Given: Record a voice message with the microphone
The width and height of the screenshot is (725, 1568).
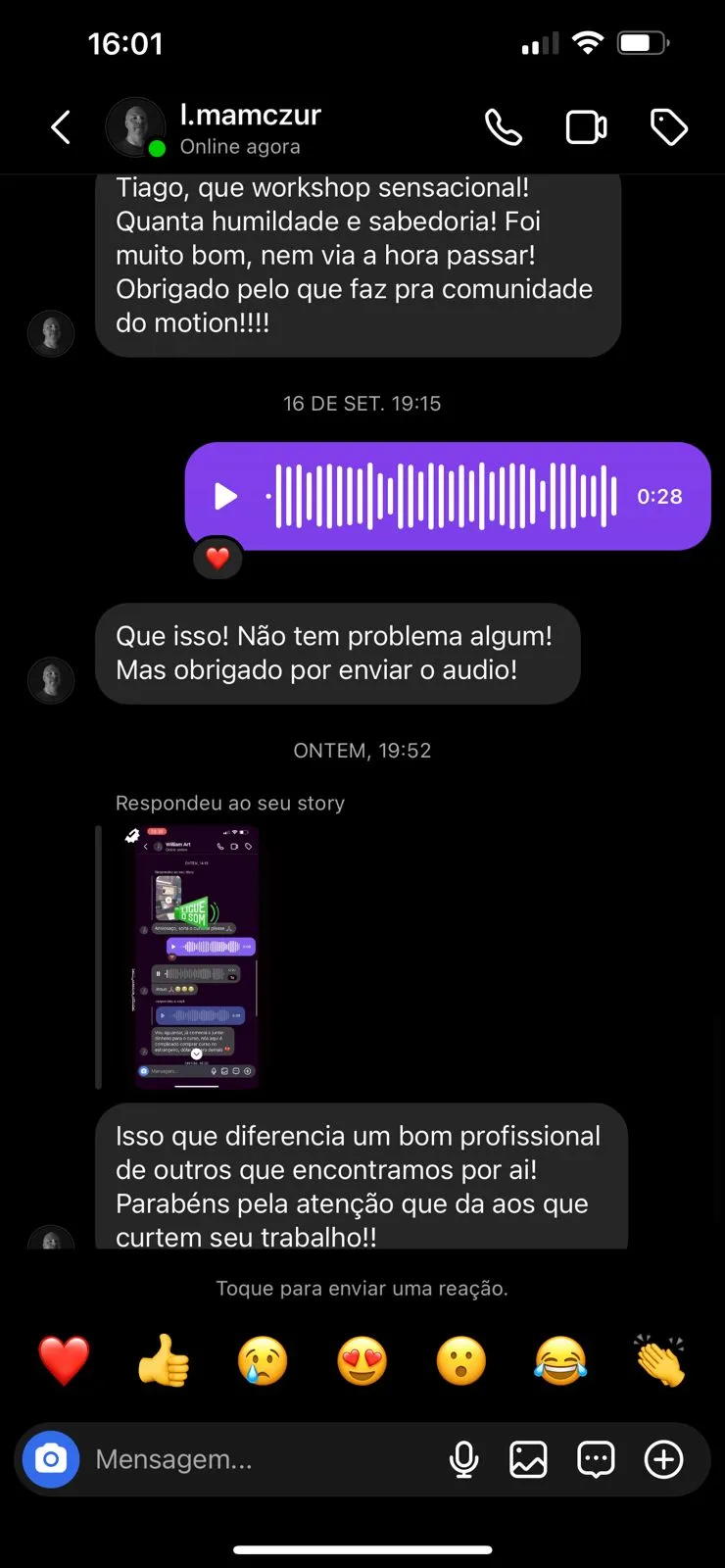Looking at the screenshot, I should 463,1459.
